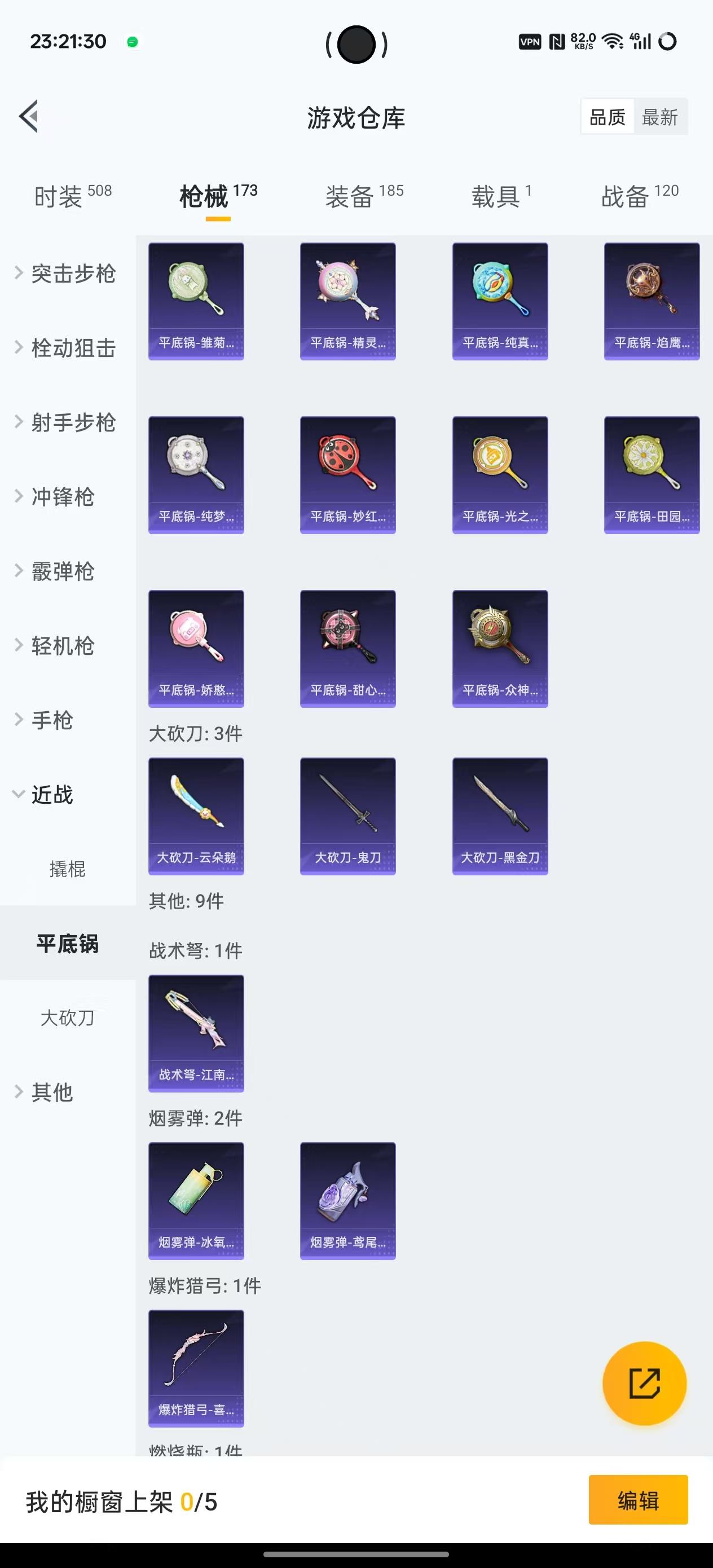Switch sorting to 最新

[x=661, y=117]
